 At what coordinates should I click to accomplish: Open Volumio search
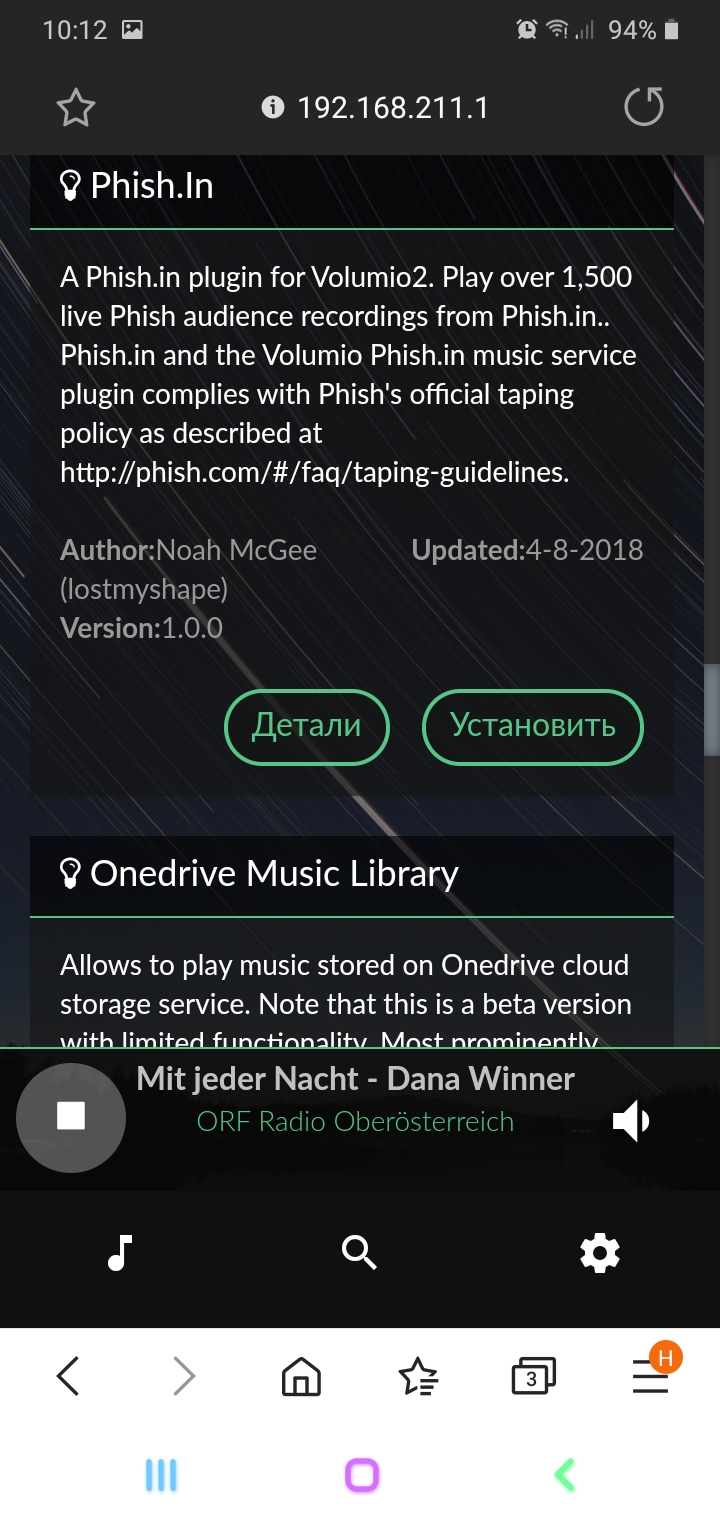pos(359,1251)
